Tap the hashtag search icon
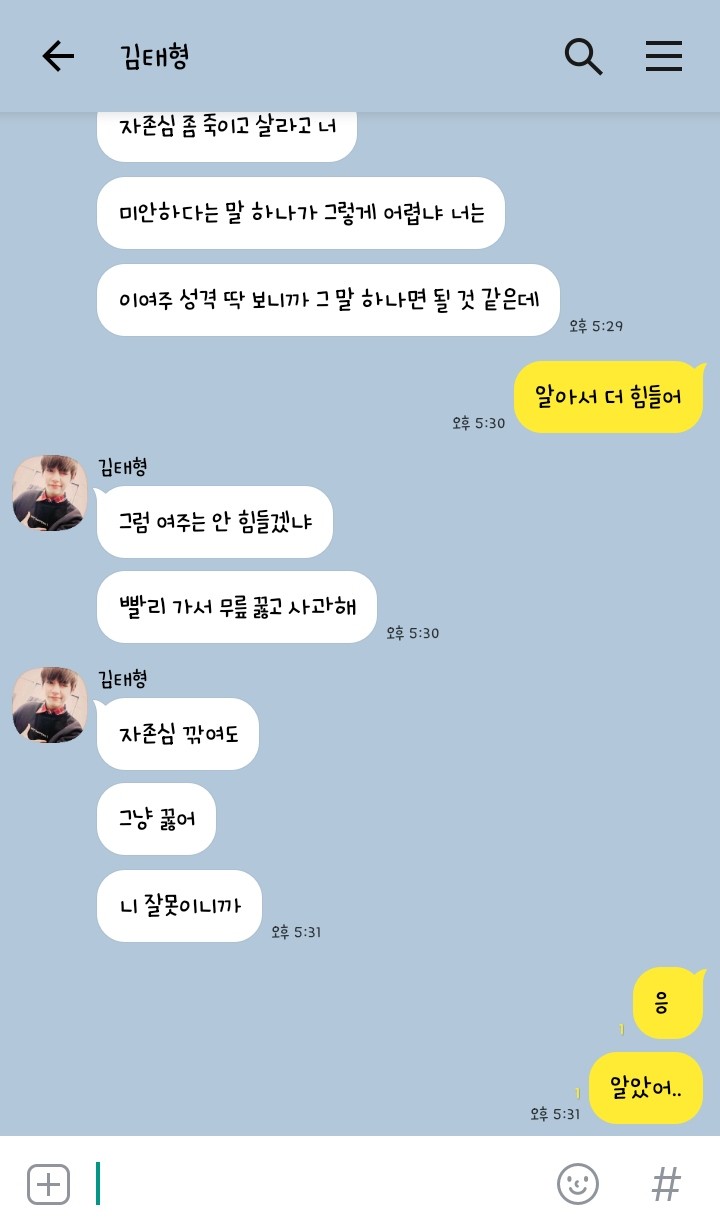 pos(666,1185)
